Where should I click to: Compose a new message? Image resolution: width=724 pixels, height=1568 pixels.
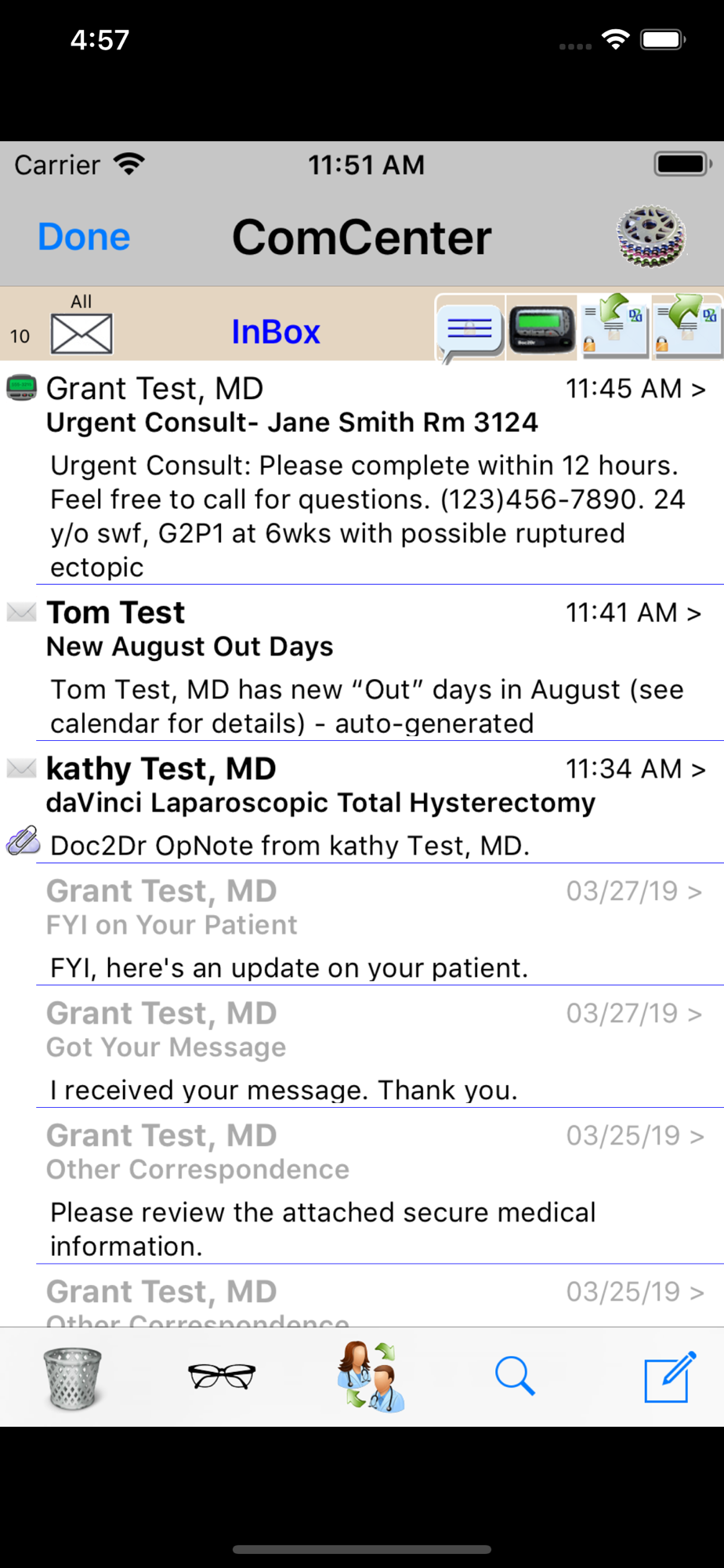tap(668, 1377)
